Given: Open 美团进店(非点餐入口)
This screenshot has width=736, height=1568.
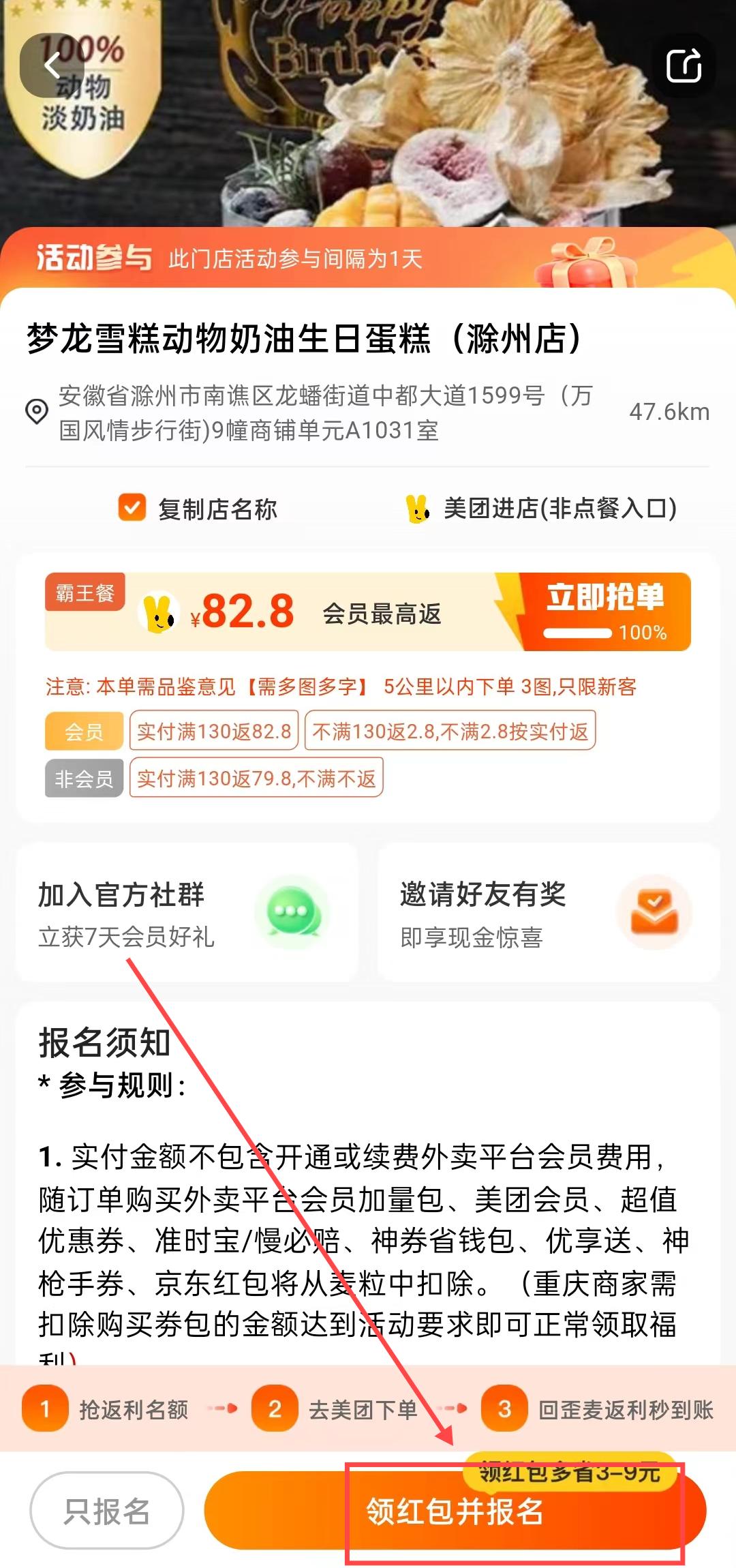Looking at the screenshot, I should pyautogui.click(x=542, y=509).
